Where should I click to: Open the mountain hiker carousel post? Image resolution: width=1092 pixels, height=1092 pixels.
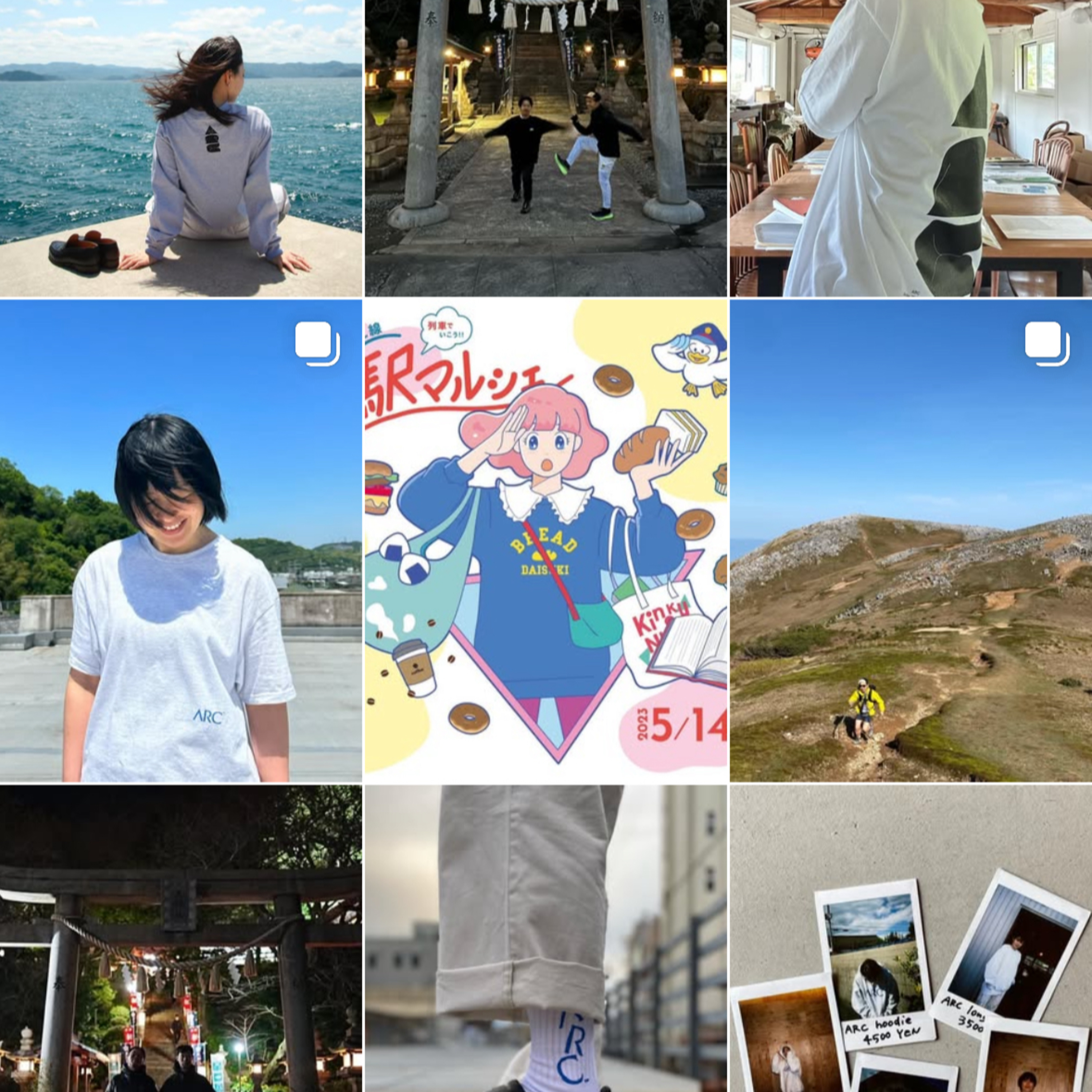(x=911, y=541)
